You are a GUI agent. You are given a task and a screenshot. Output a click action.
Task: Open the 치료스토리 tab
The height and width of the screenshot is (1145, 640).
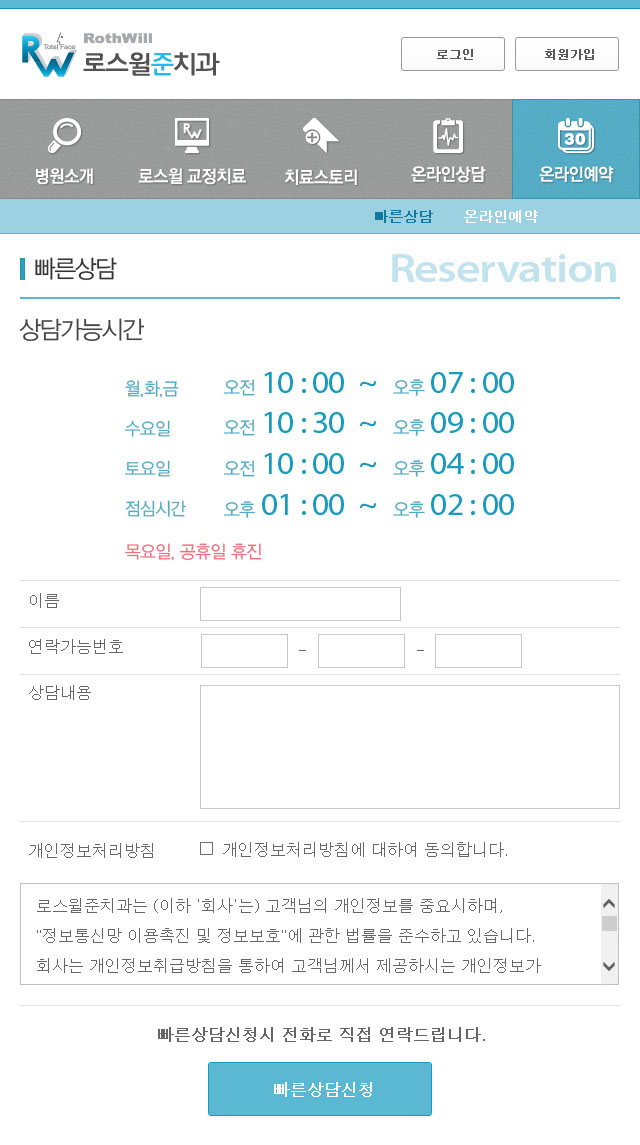(x=320, y=150)
